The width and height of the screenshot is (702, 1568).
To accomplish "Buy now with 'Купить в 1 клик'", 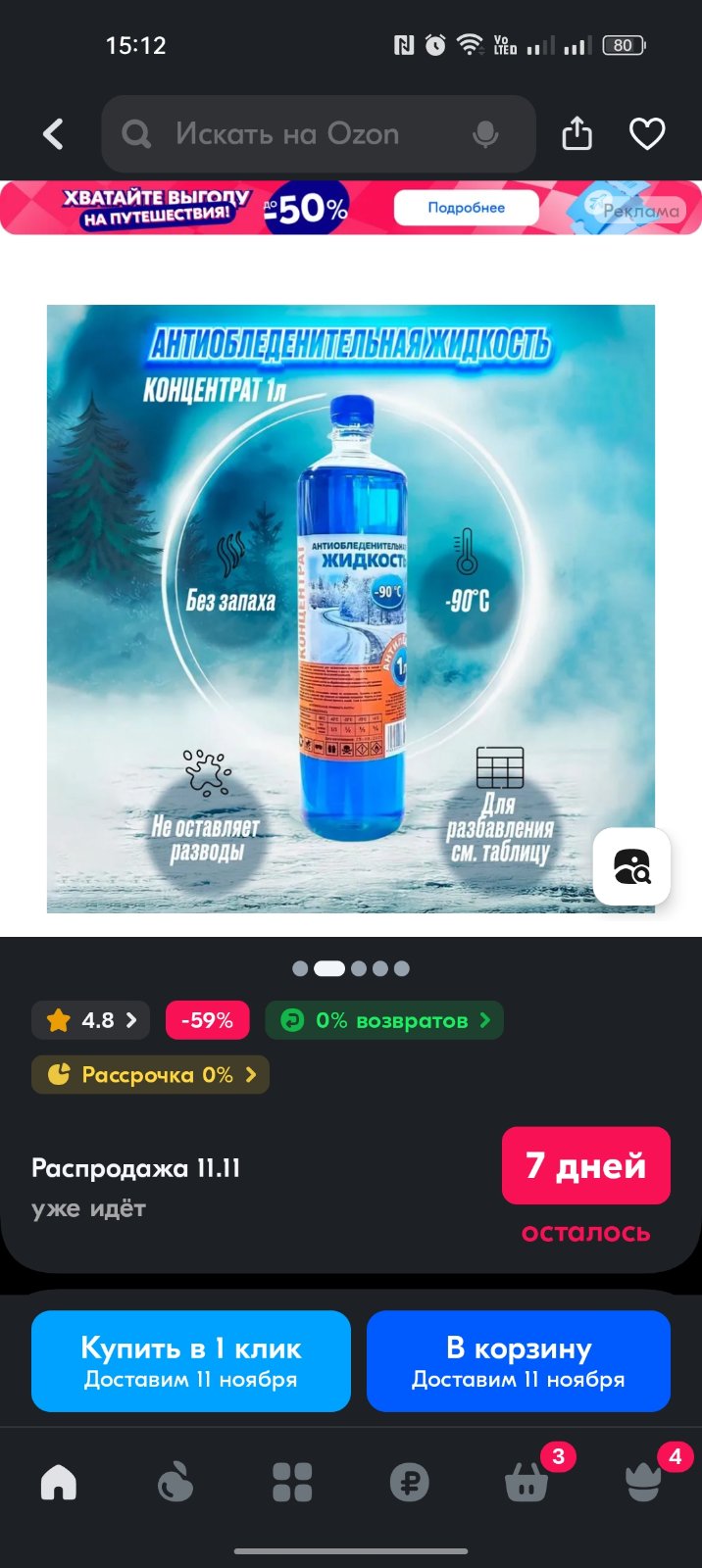I will [191, 1361].
